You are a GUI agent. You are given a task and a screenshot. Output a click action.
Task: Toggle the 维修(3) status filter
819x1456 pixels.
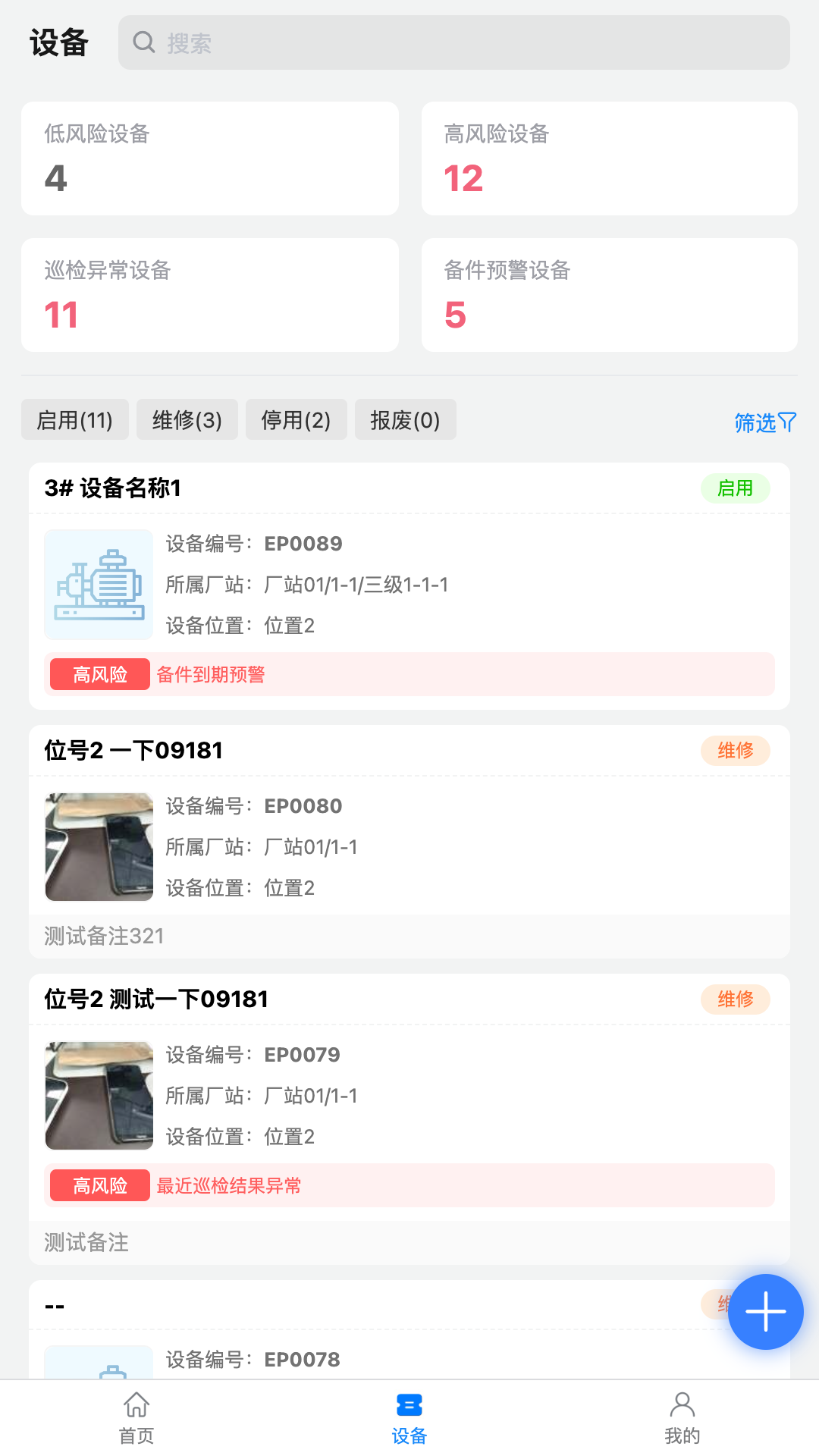tap(187, 419)
